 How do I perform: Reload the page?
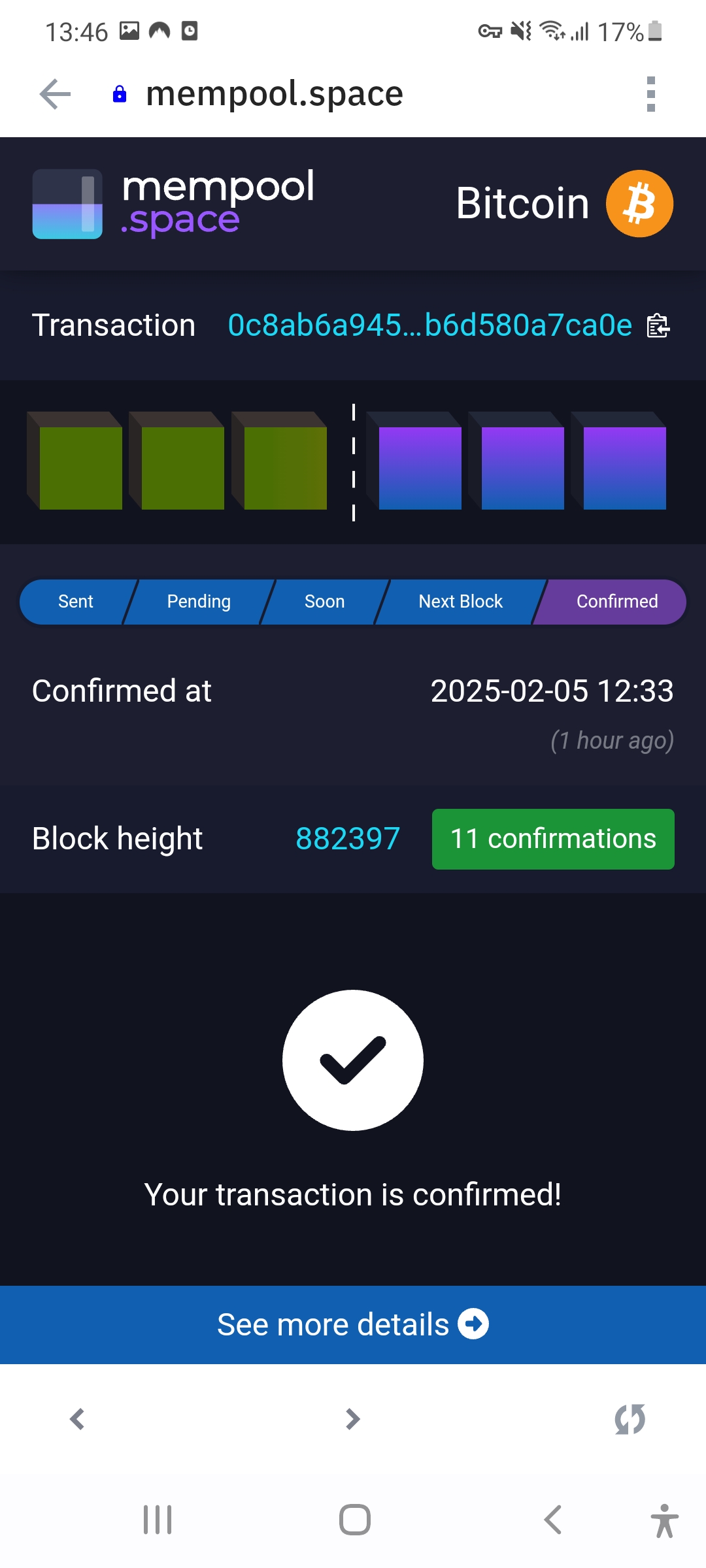point(630,1419)
